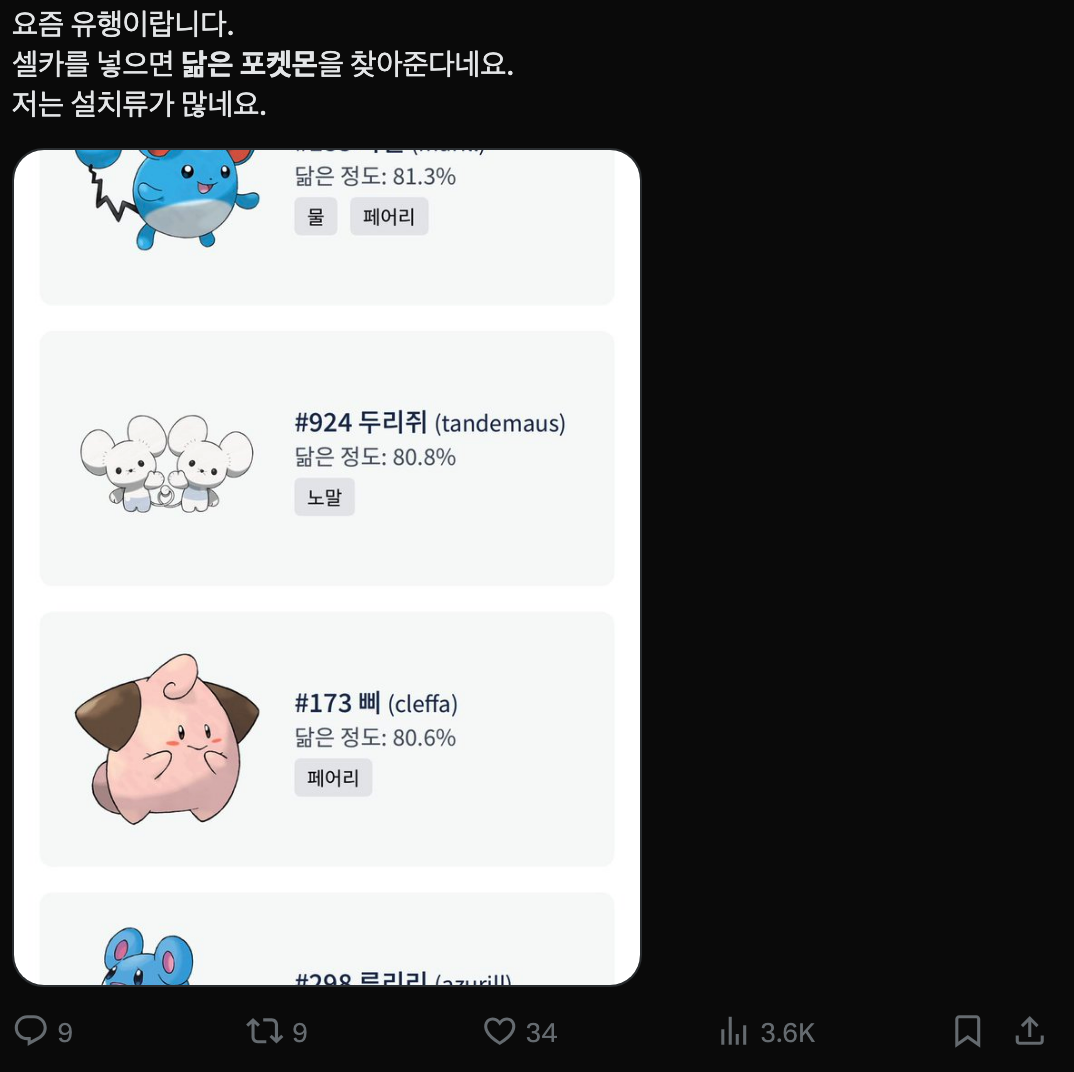Image resolution: width=1074 pixels, height=1072 pixels.
Task: Reply to this post
Action: tap(32, 1031)
